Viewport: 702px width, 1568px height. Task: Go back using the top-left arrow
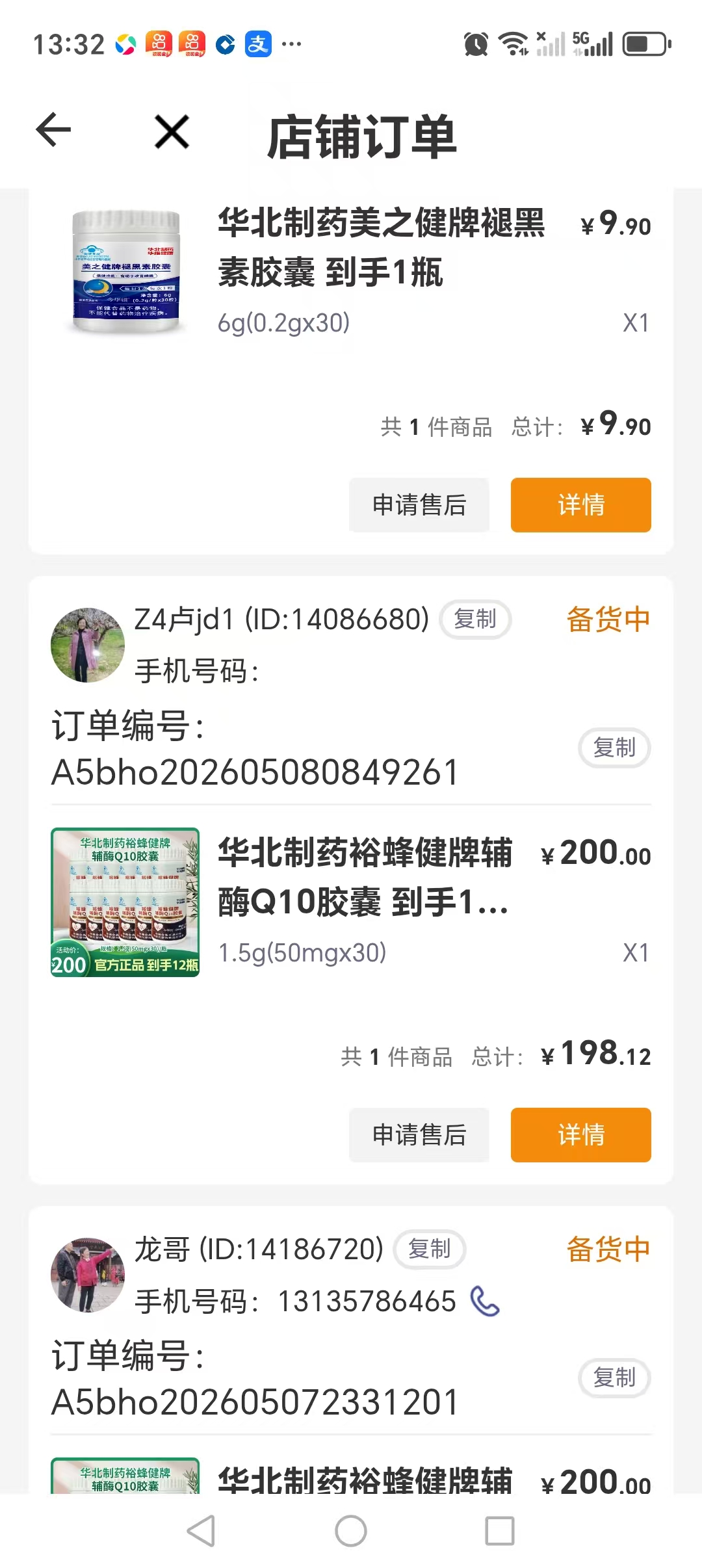(53, 130)
